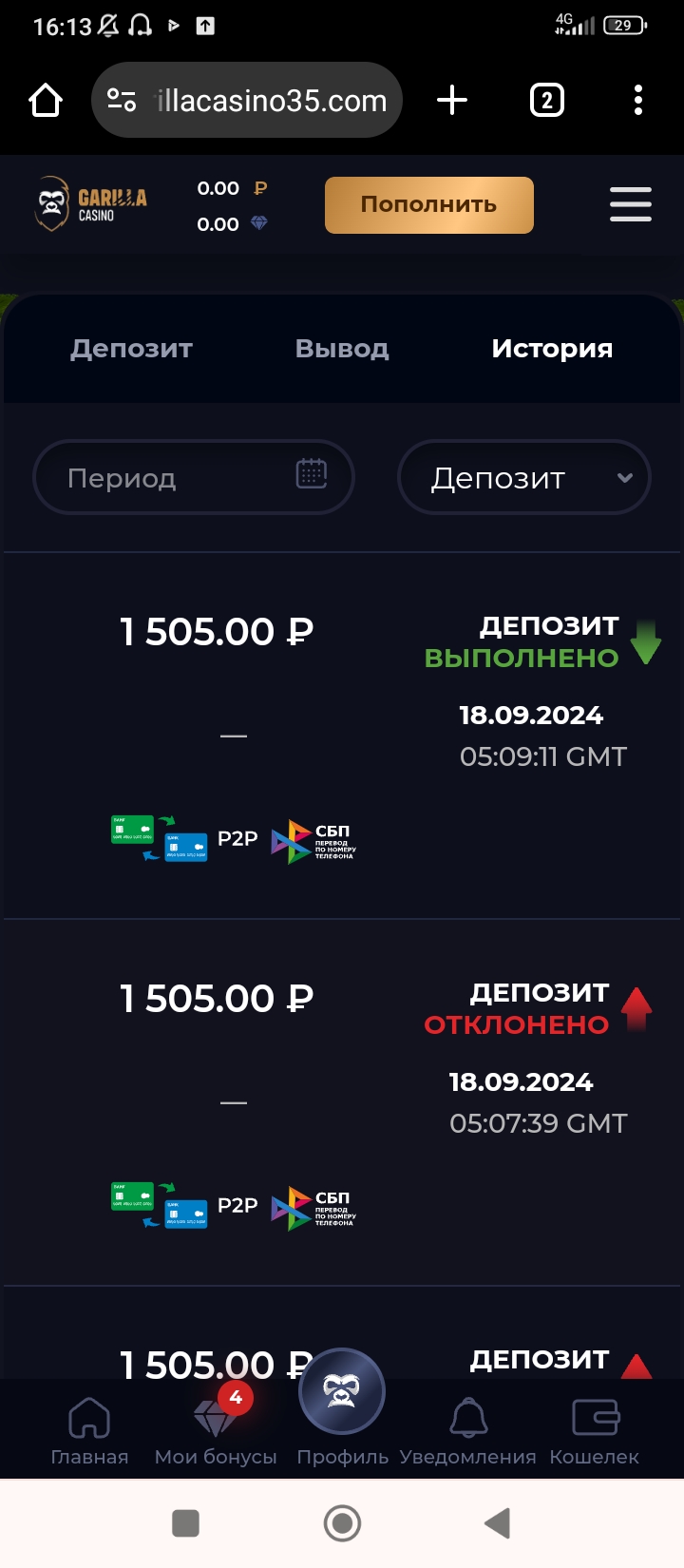The image size is (684, 1568).
Task: Tap the browser address bar
Action: point(247,100)
